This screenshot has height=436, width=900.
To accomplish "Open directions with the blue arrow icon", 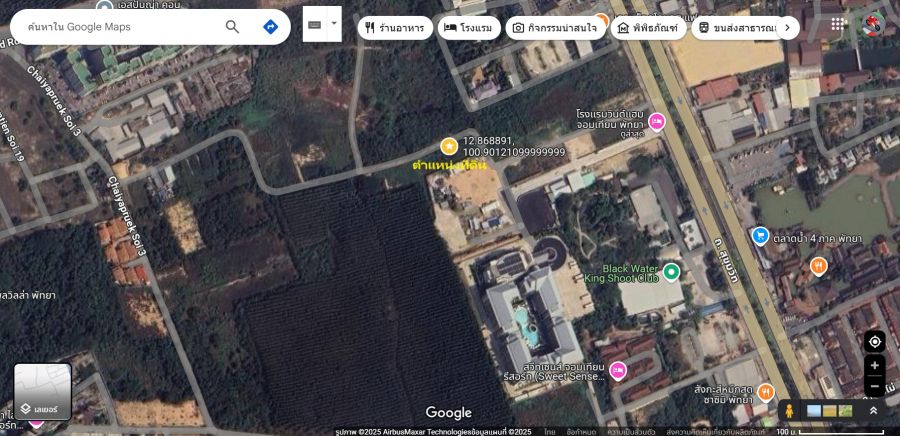I will [x=270, y=27].
